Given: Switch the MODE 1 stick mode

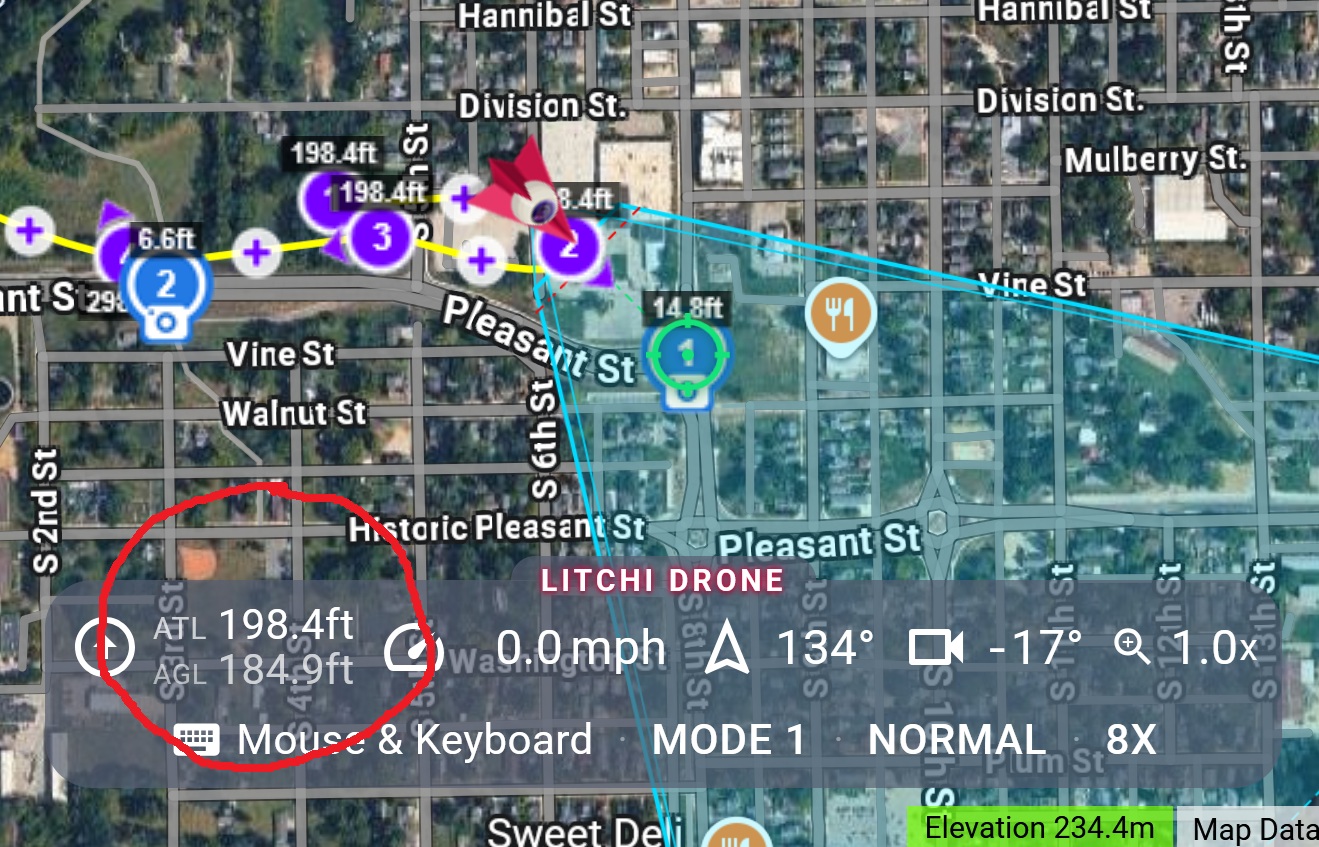Looking at the screenshot, I should (728, 740).
